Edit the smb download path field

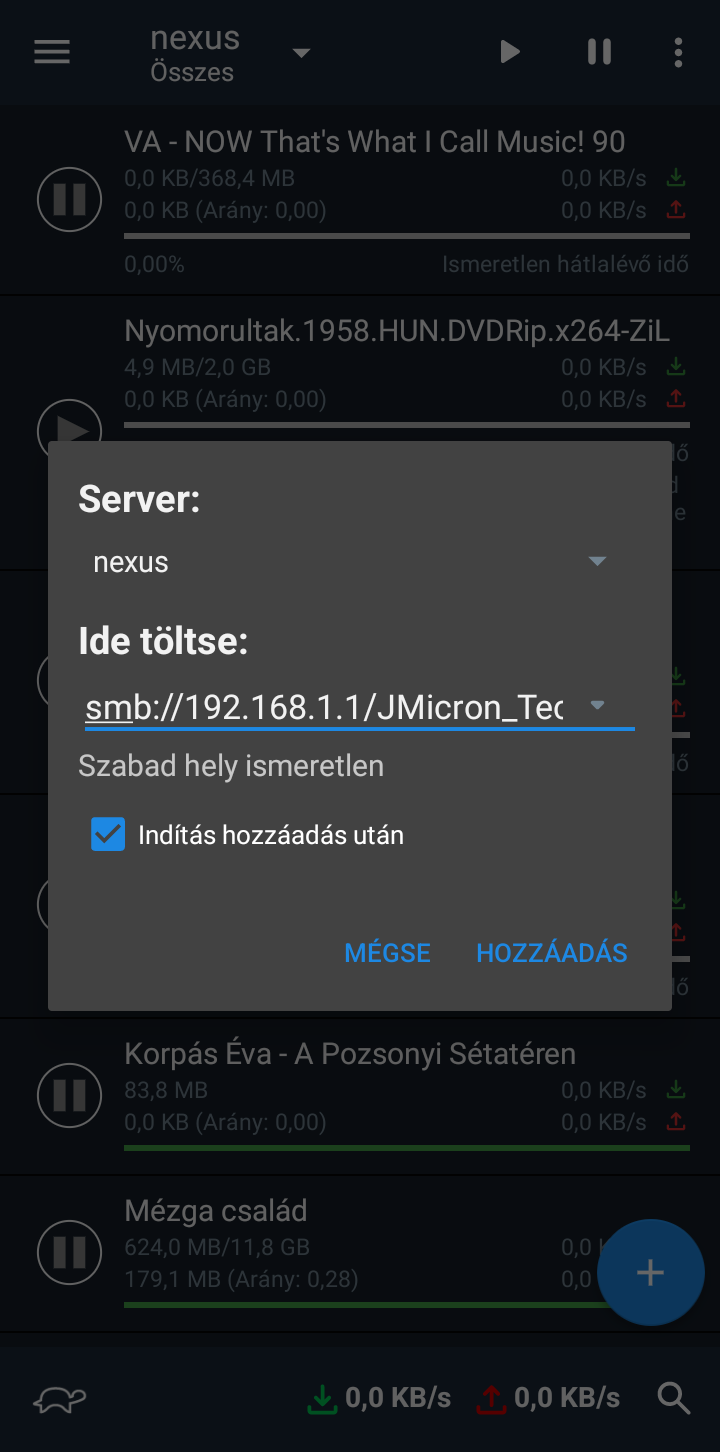(x=323, y=708)
